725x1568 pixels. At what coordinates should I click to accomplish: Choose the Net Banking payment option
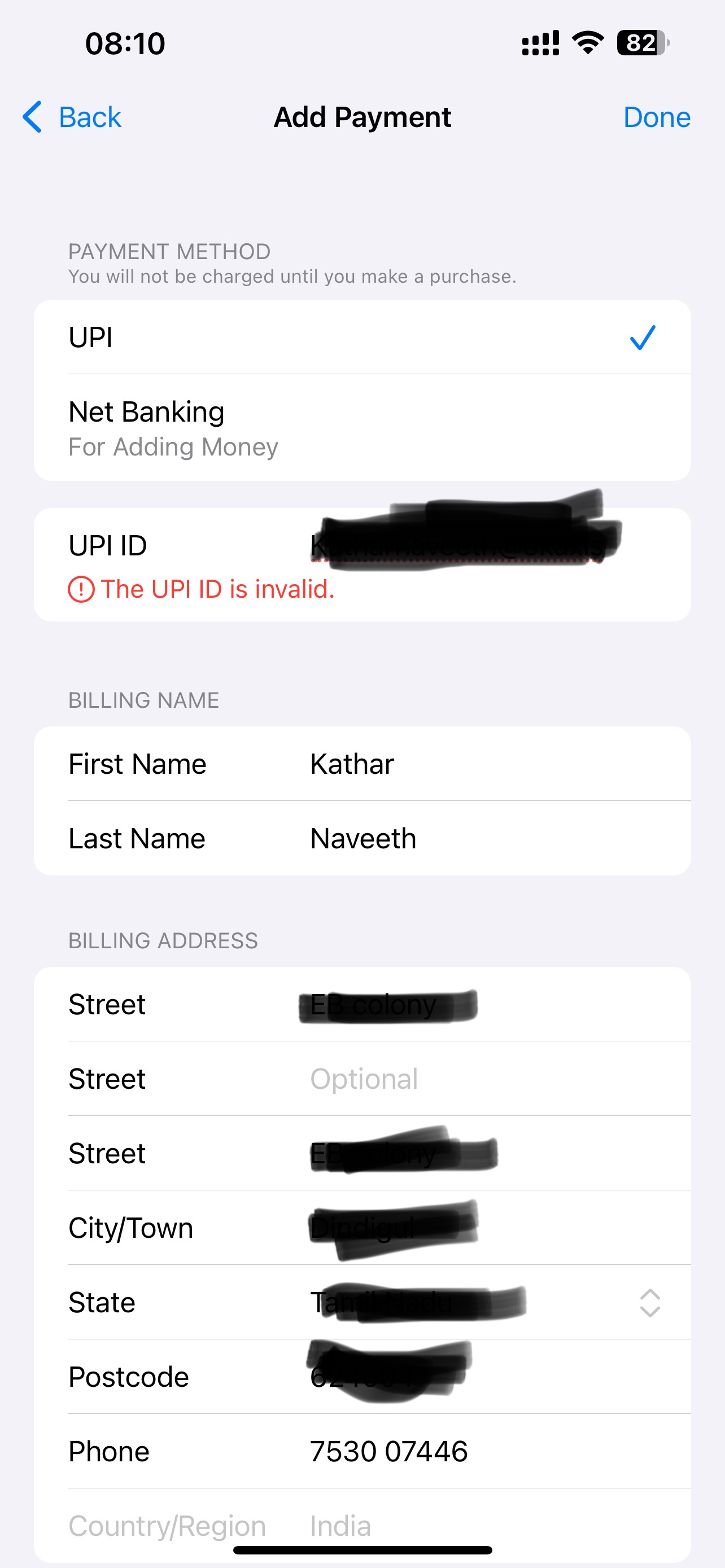(x=361, y=427)
